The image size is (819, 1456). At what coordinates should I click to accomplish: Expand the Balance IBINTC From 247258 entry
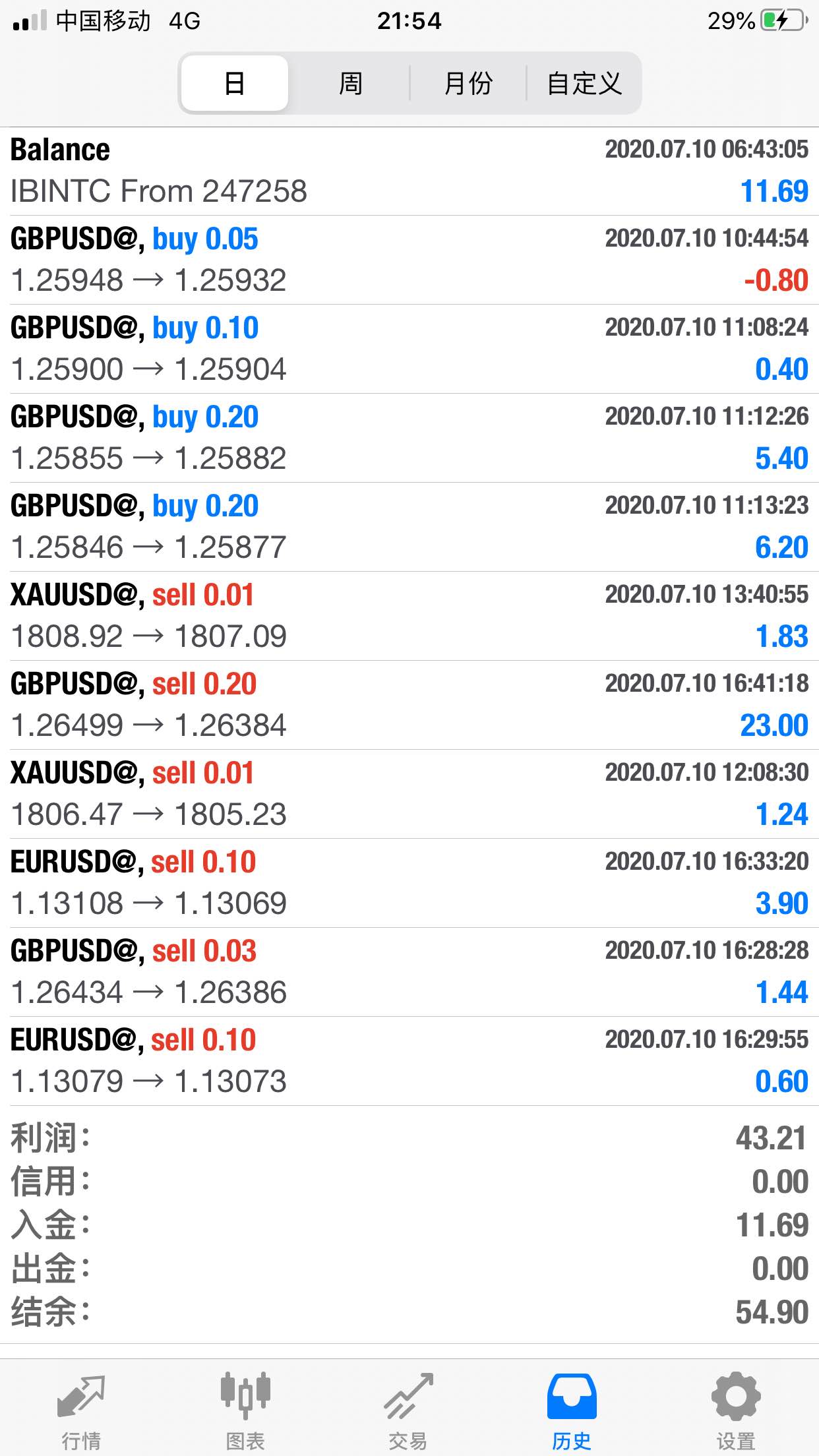pyautogui.click(x=409, y=171)
